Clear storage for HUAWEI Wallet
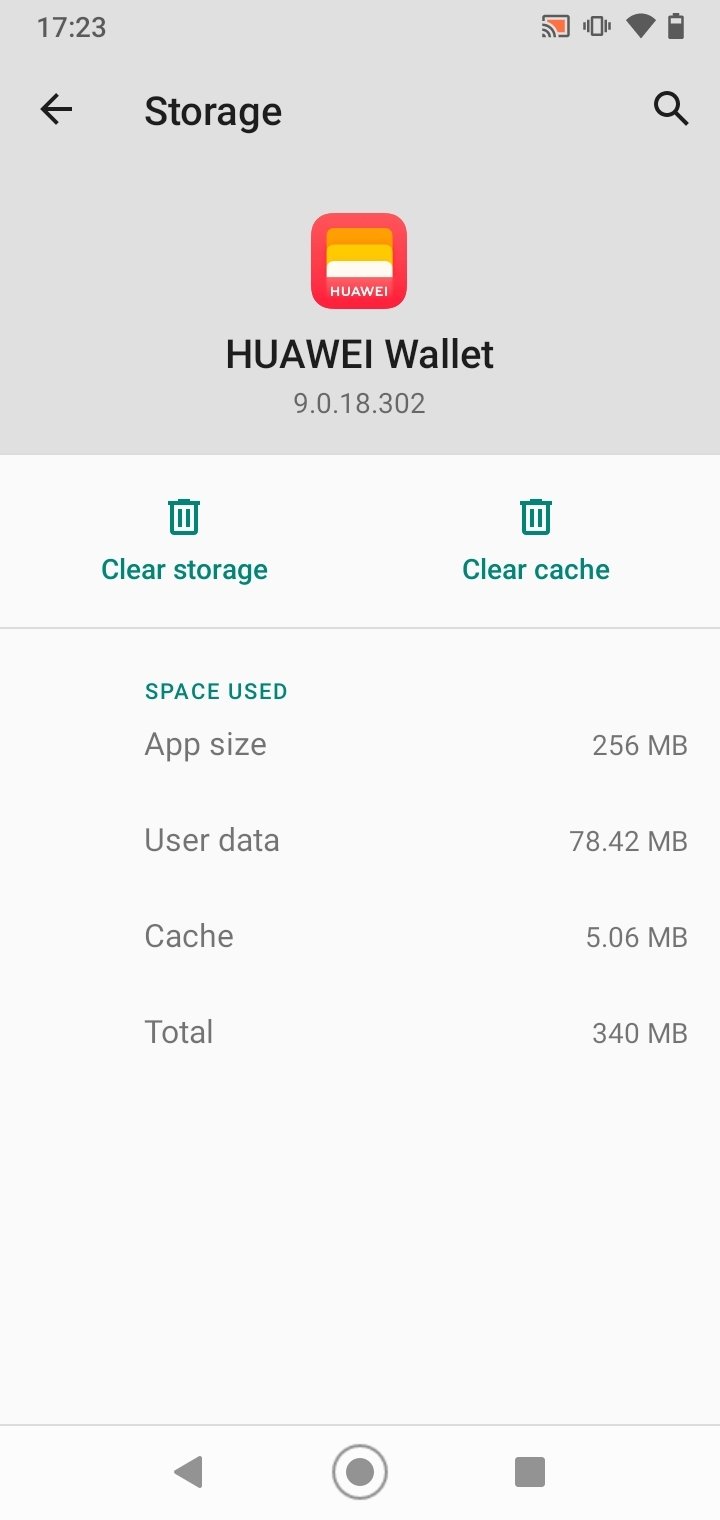 tap(184, 541)
